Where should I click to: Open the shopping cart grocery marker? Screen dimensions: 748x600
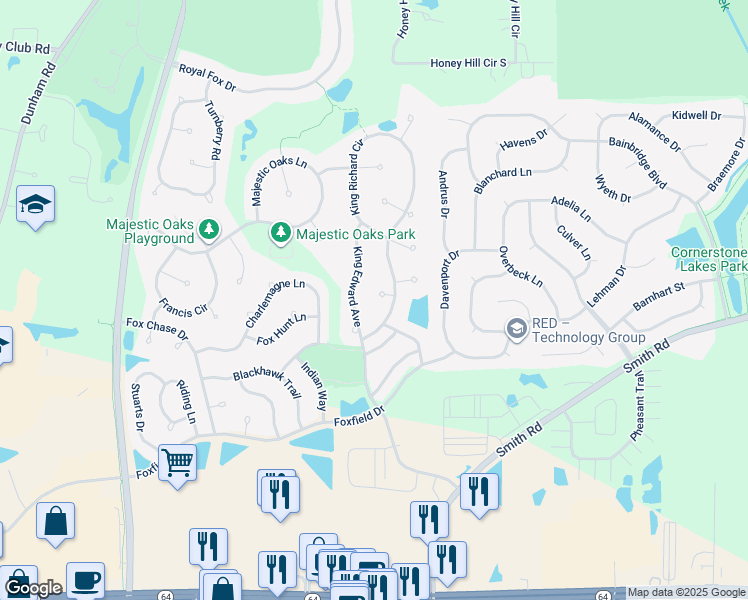[177, 466]
